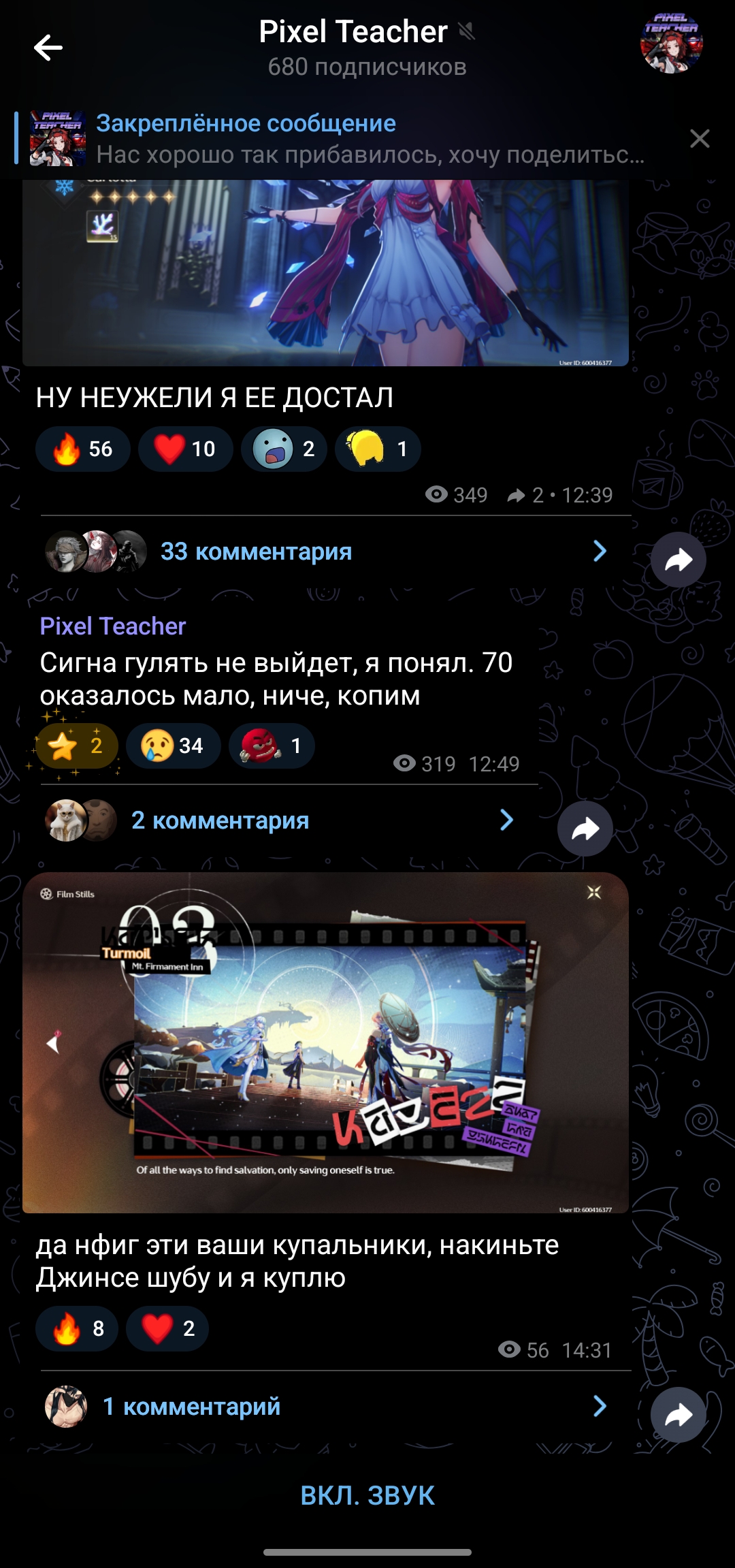The image size is (735, 1568).
Task: Tap the star reaction with 2
Action: pos(77,746)
